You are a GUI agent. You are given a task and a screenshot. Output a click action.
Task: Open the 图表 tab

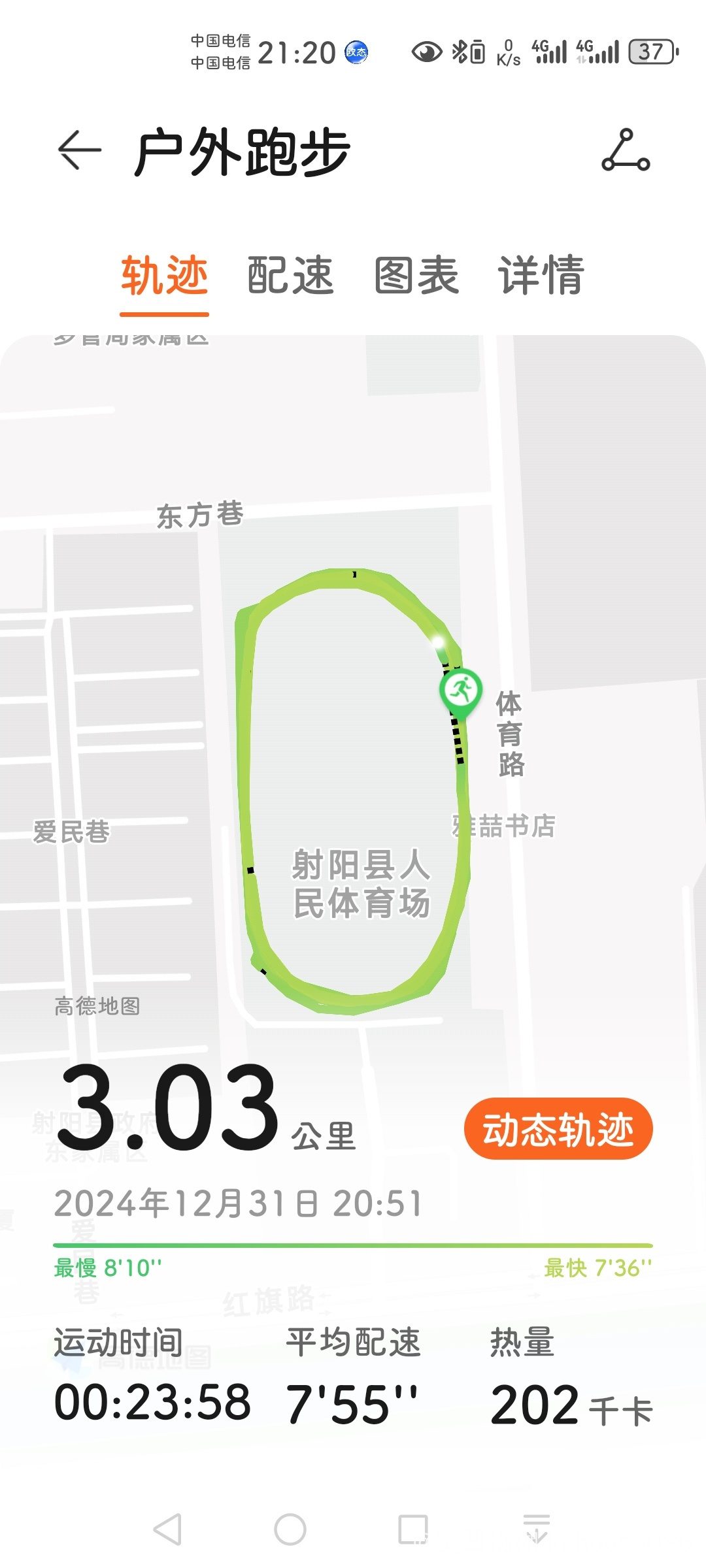point(416,275)
